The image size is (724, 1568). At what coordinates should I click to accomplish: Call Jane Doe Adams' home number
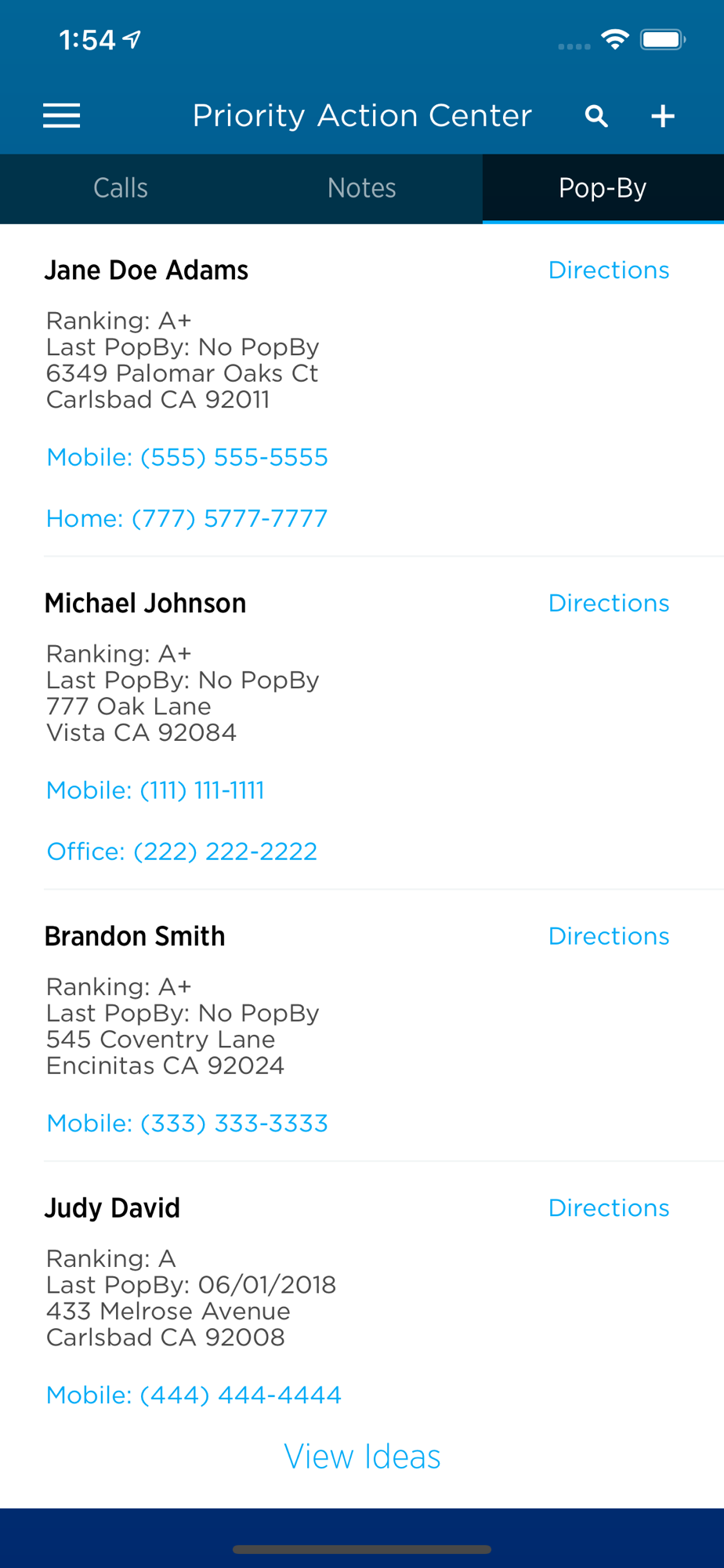click(186, 518)
